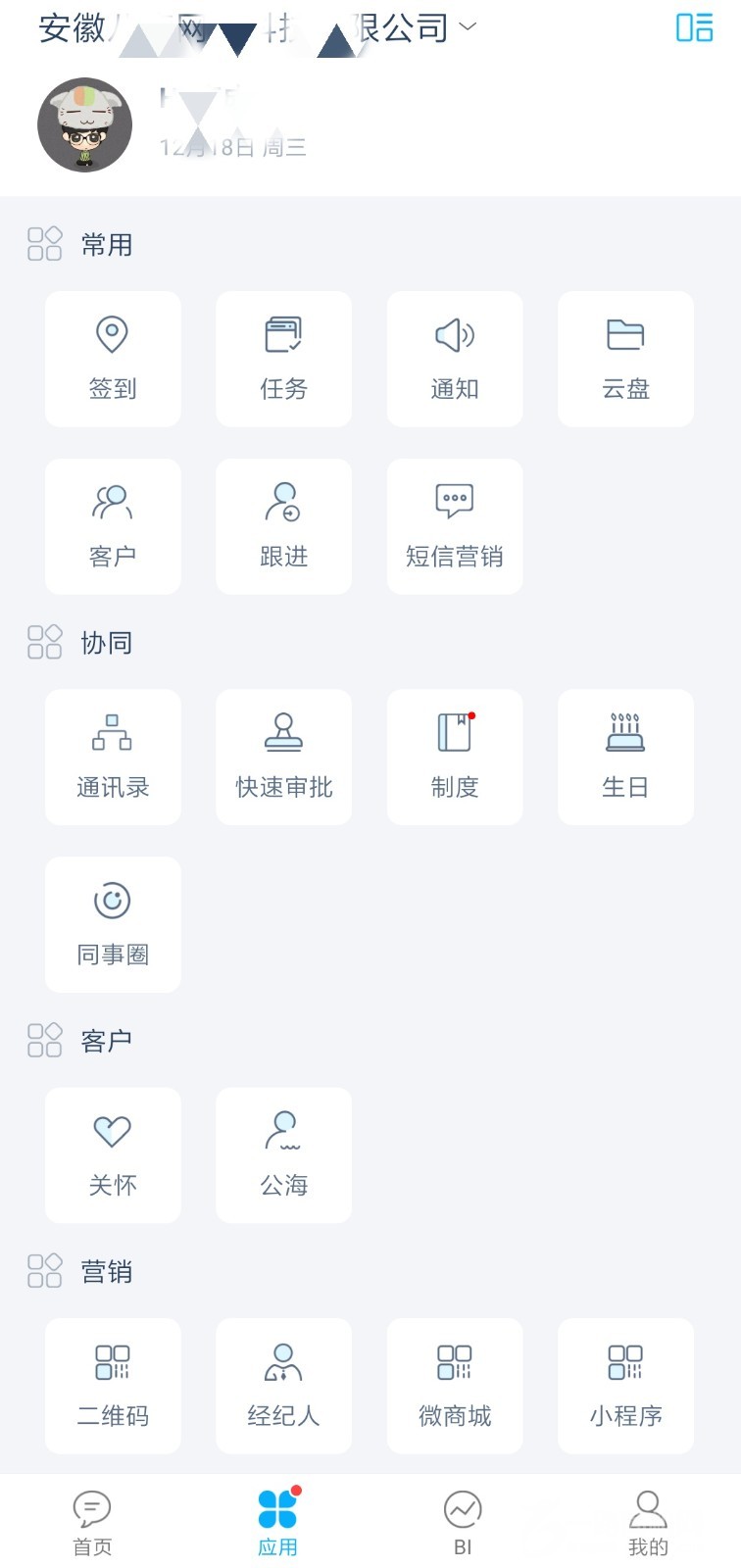
Task: Switch to the 首页 tab
Action: (x=92, y=1523)
